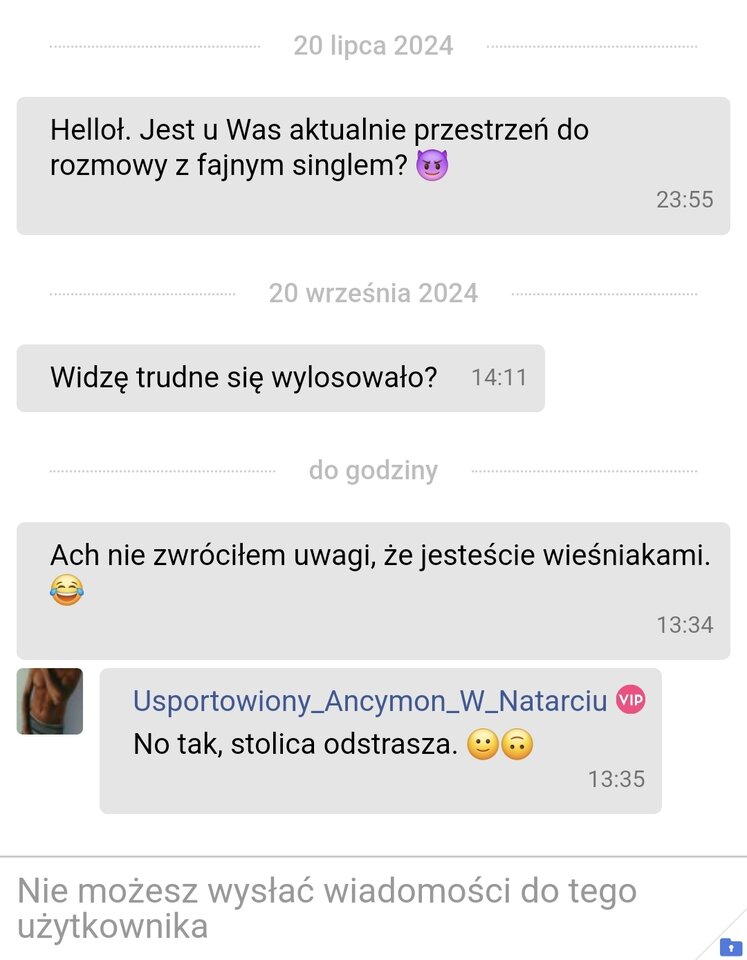
Task: Tap the 'do godziny' divider label
Action: point(373,470)
